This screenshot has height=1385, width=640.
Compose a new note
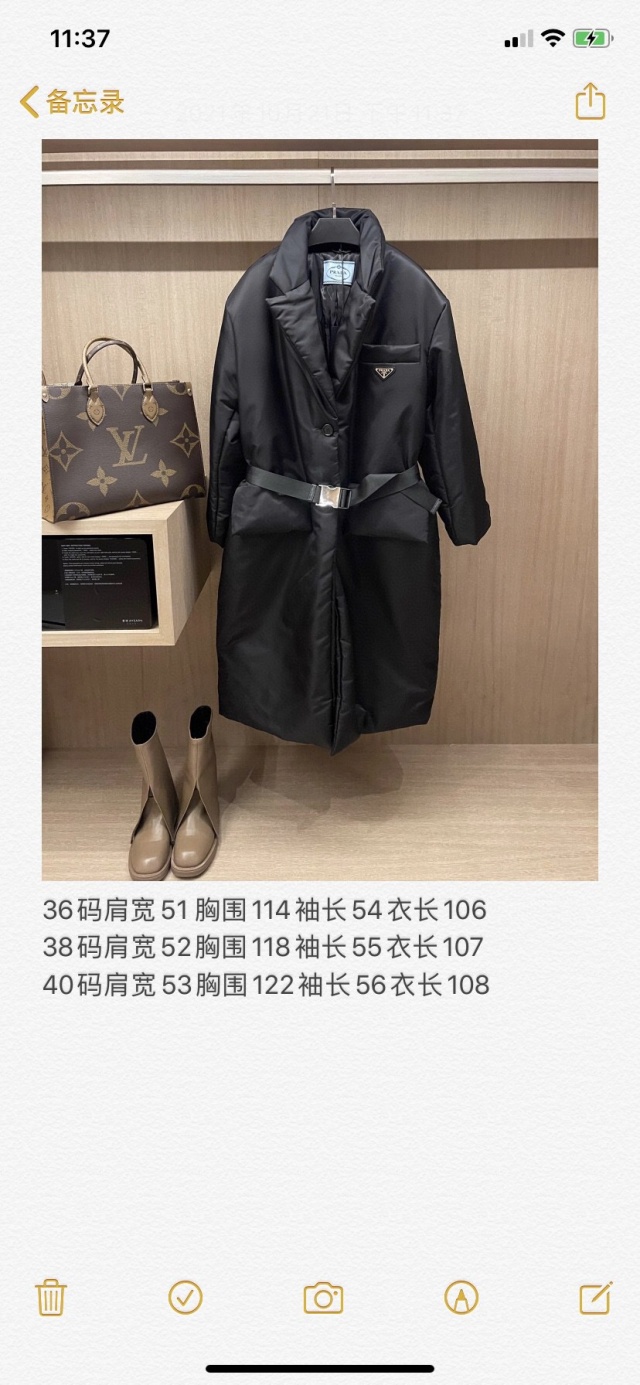coord(595,1297)
